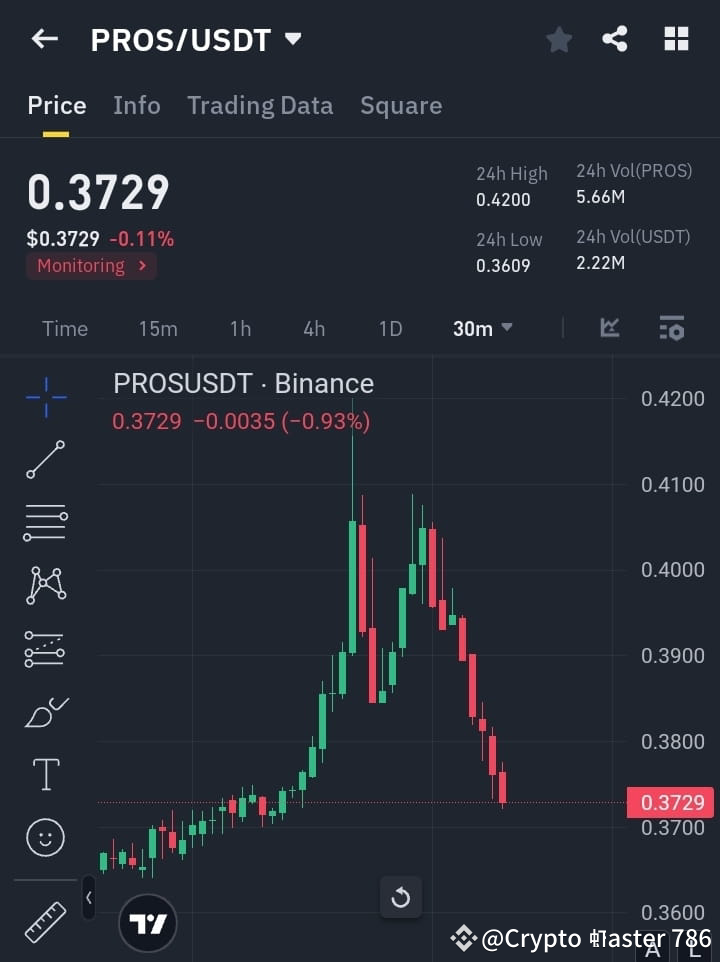720x962 pixels.
Task: Select the crosshair cursor tool
Action: click(x=45, y=398)
